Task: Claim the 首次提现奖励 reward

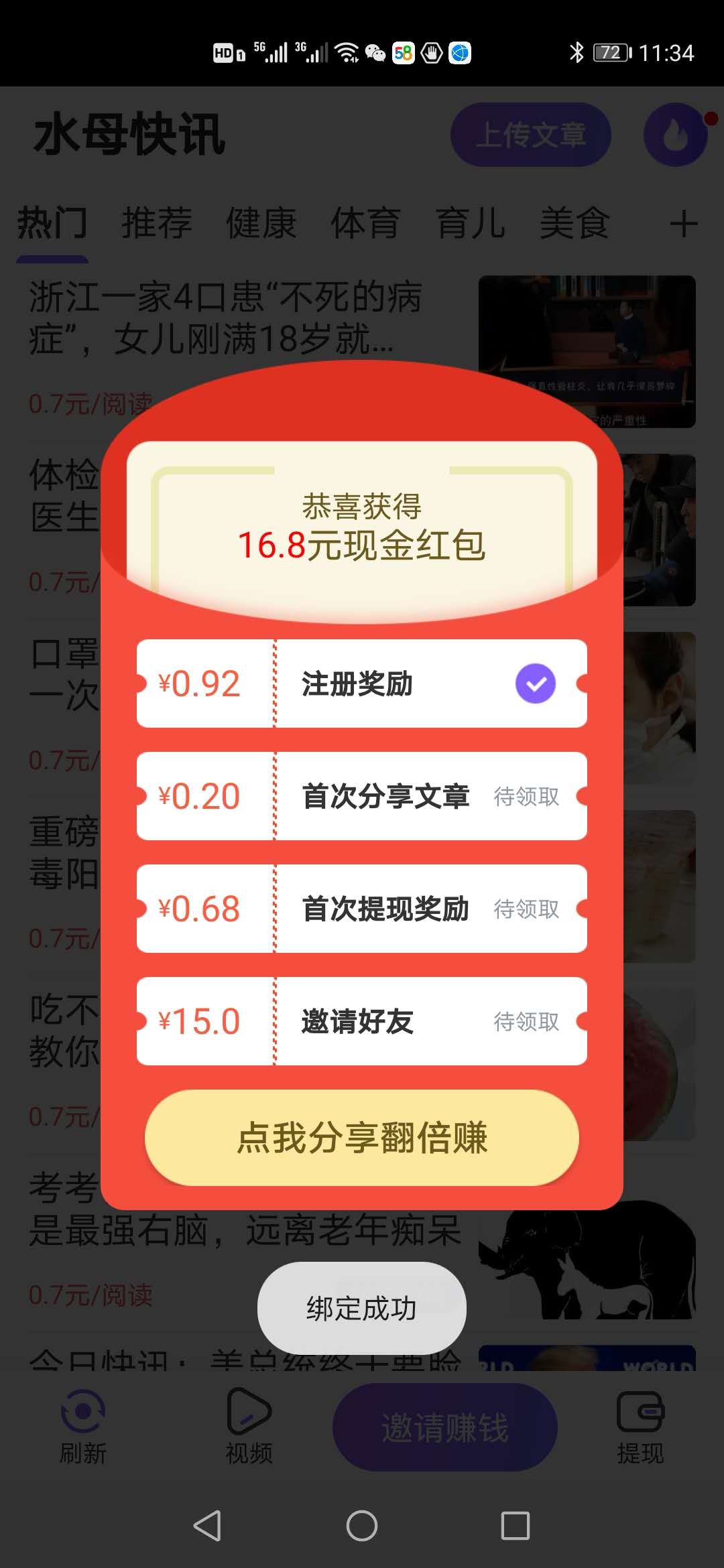Action: (x=526, y=909)
